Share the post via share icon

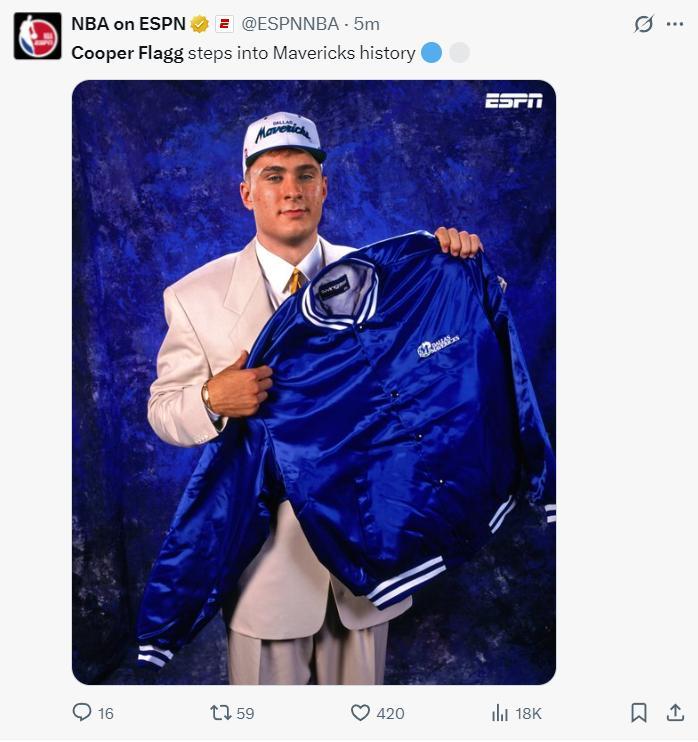(675, 712)
